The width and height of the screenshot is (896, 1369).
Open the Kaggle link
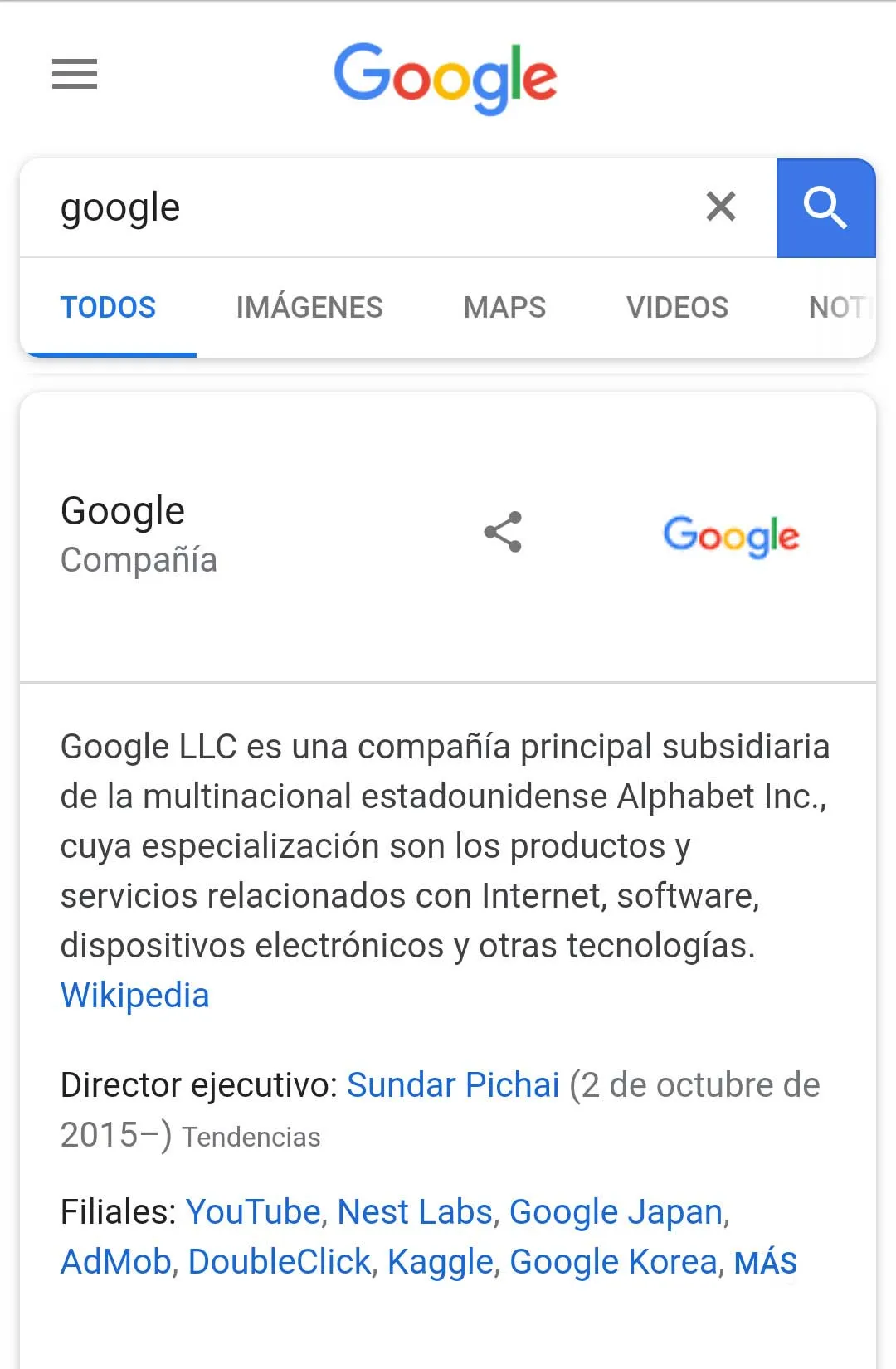click(441, 1262)
